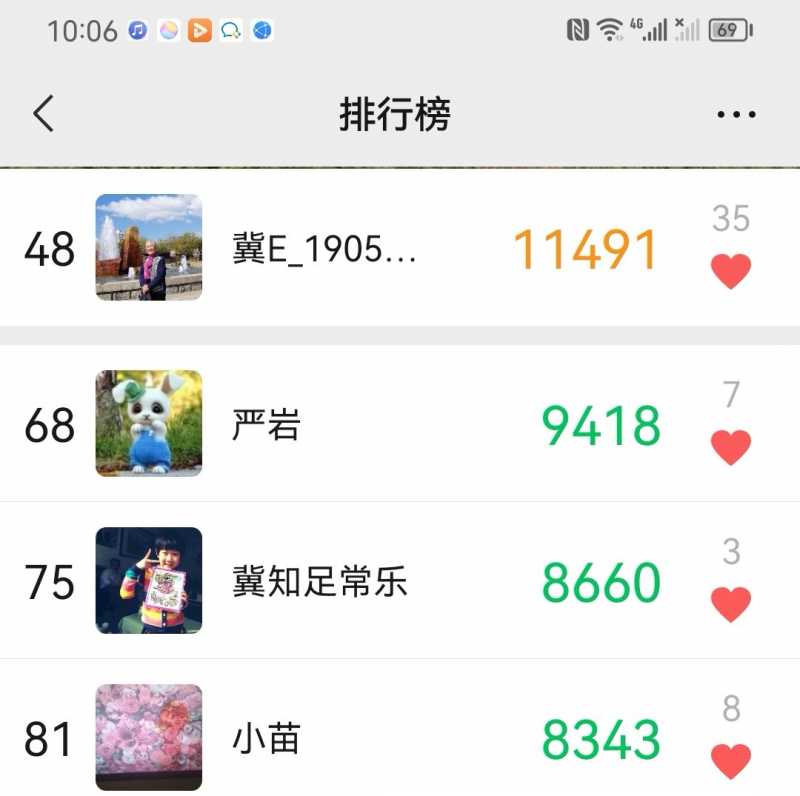The image size is (800, 796).
Task: Open the three-dot overflow menu
Action: (737, 114)
